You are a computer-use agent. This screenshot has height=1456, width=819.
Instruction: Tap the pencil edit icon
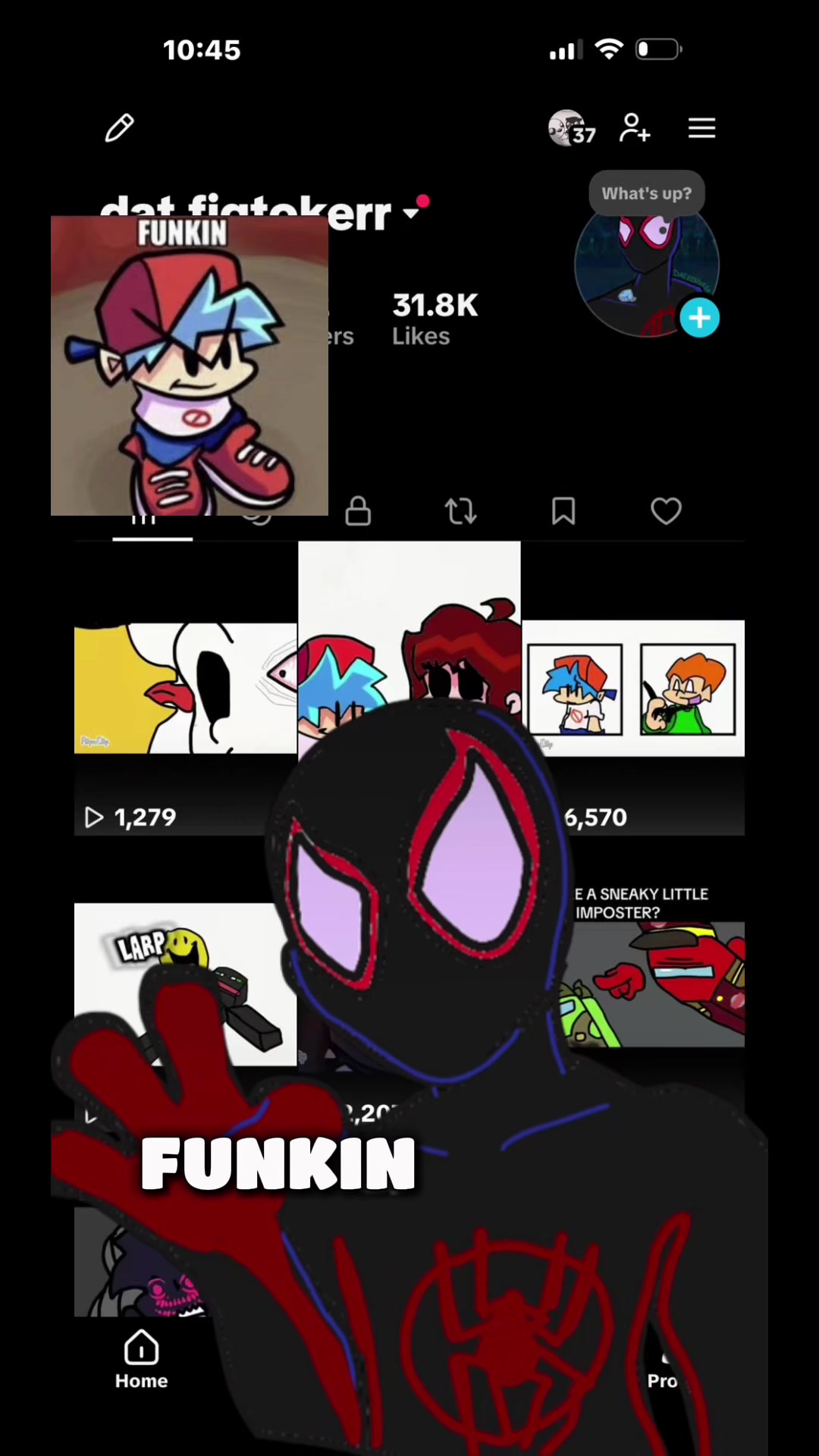(119, 128)
